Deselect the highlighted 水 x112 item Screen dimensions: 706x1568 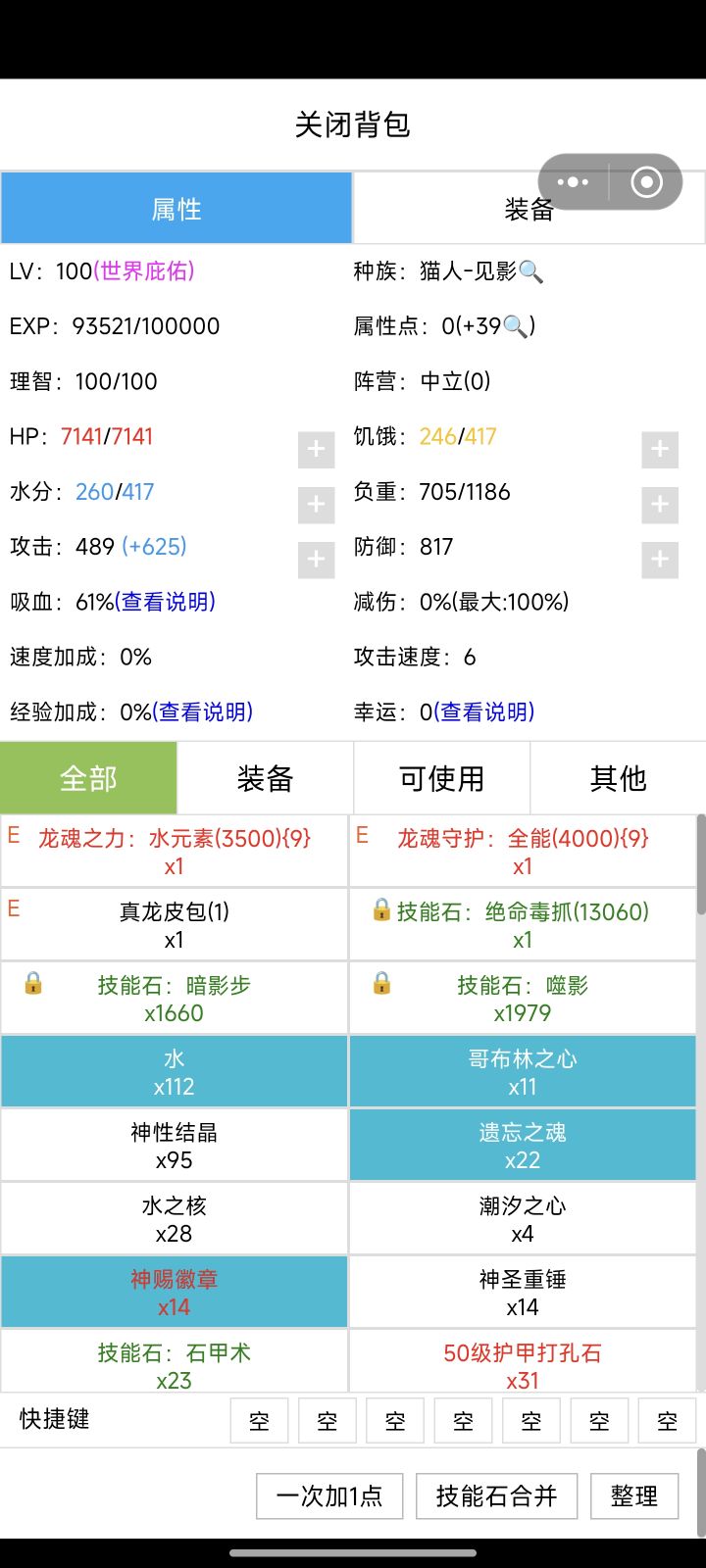click(175, 1071)
